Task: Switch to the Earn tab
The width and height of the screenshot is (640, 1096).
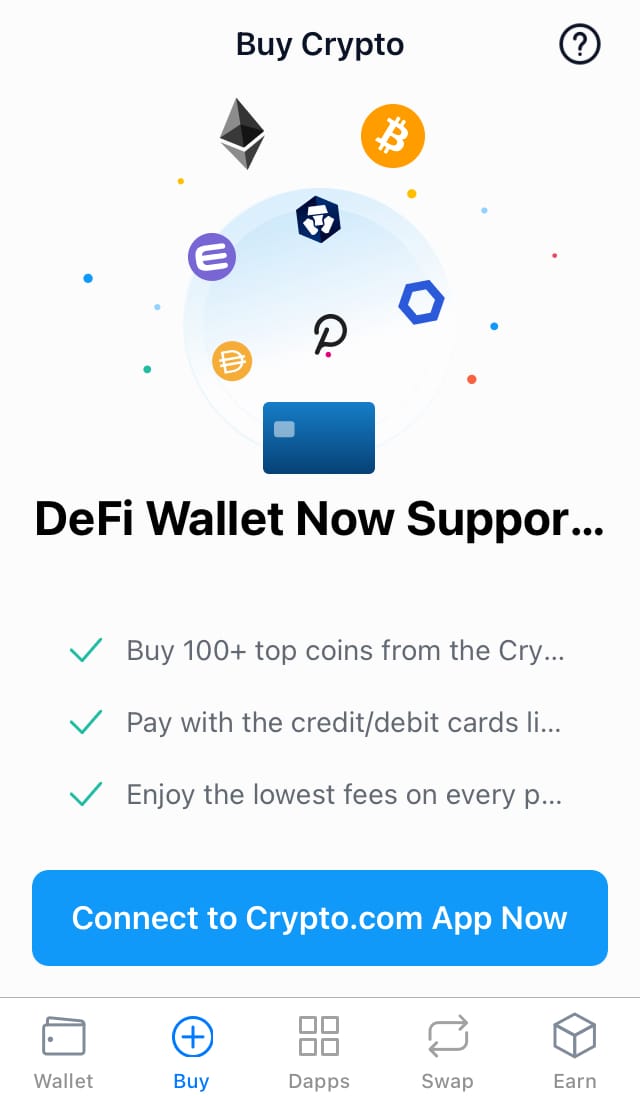Action: (574, 1051)
